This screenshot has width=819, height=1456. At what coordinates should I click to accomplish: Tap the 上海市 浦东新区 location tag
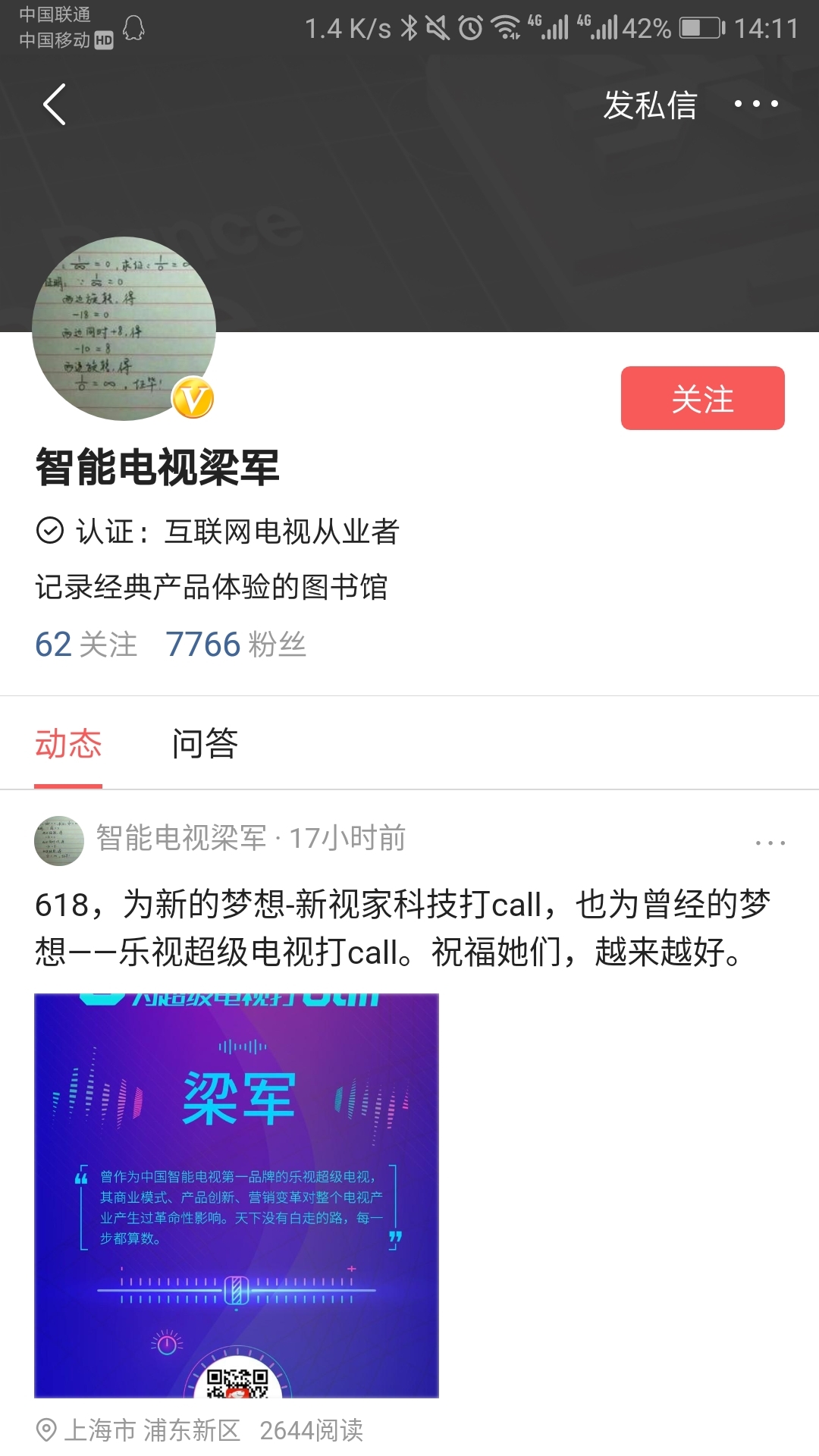pyautogui.click(x=140, y=1430)
